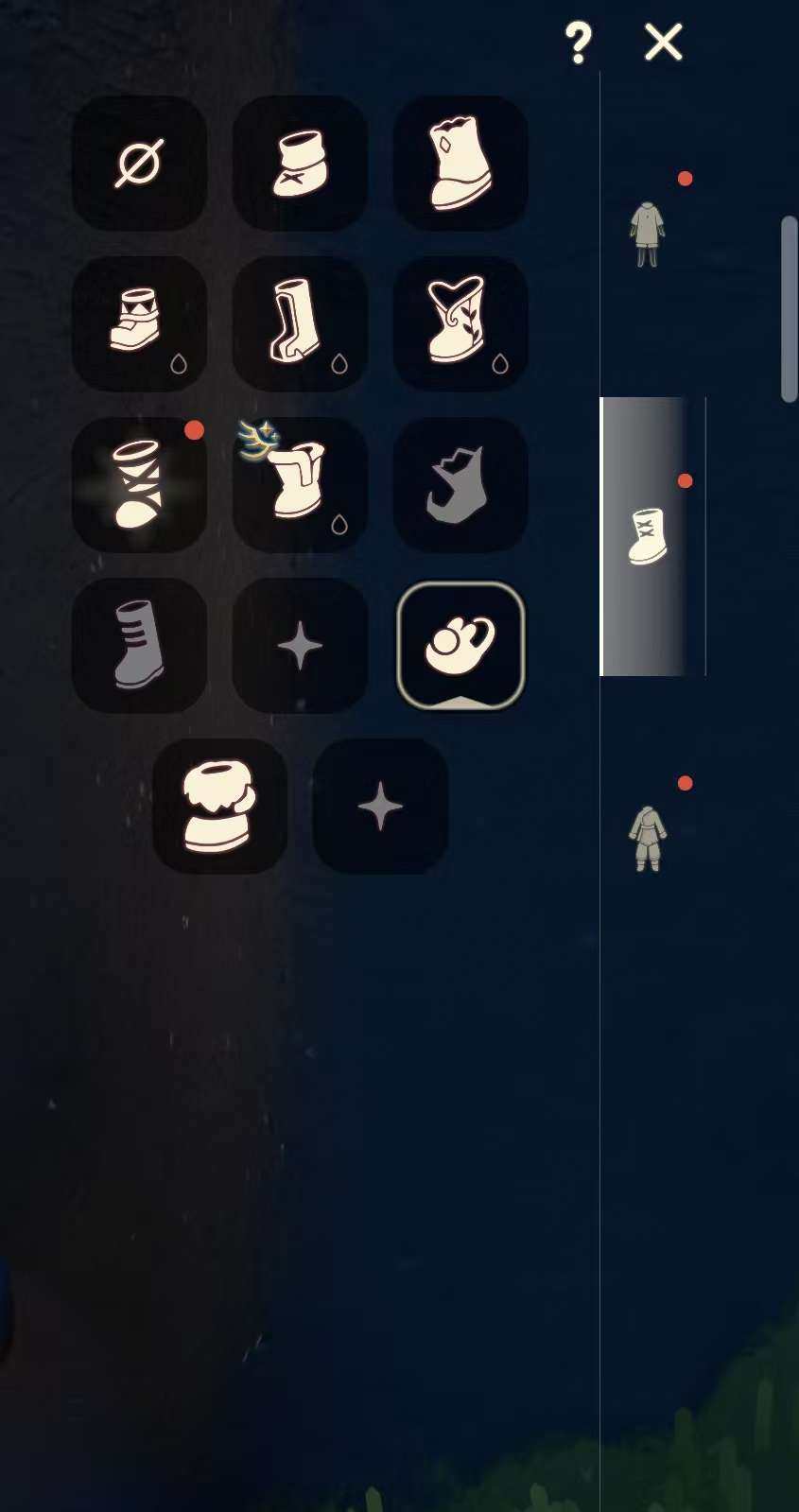Equip the diamond-patterned boot
The width and height of the screenshot is (799, 1512).
click(x=460, y=164)
